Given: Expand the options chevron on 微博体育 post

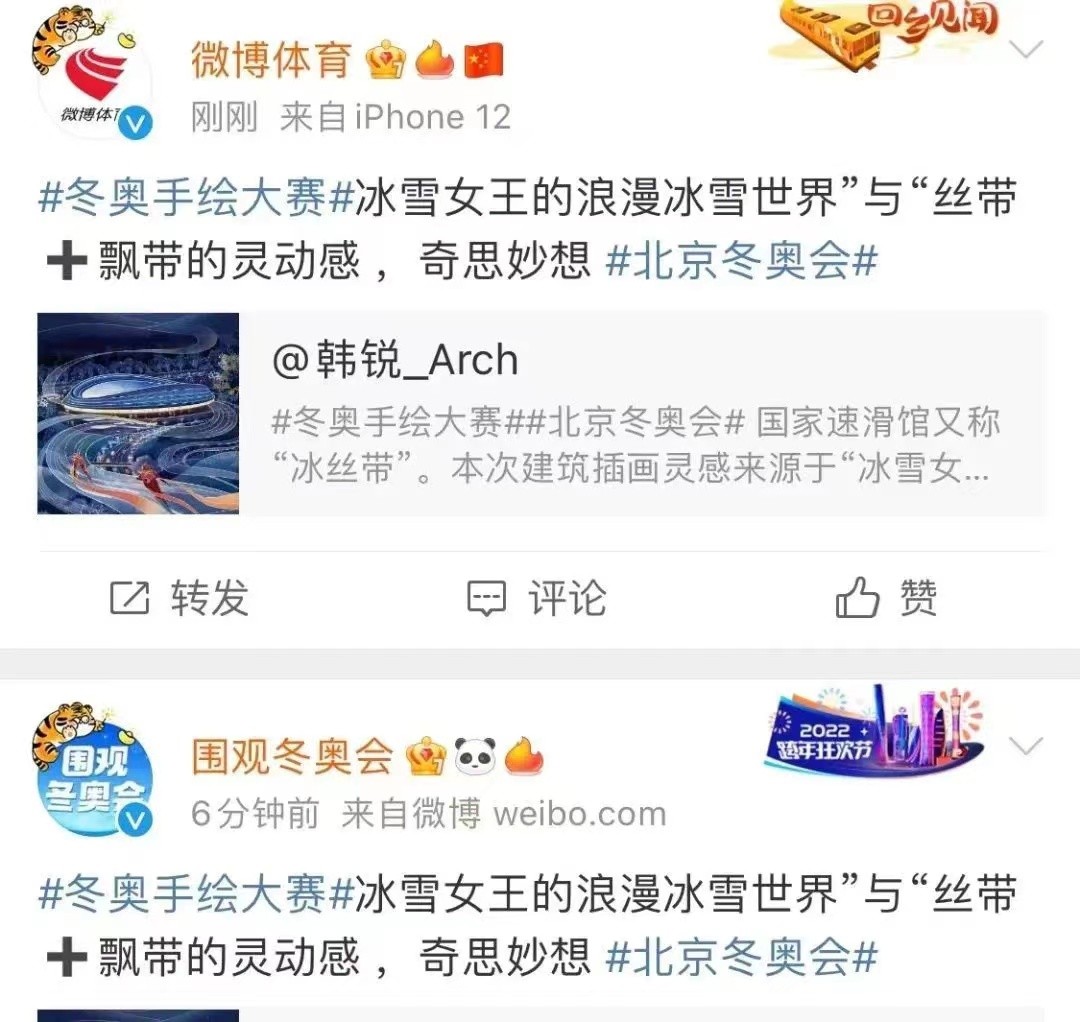Looking at the screenshot, I should 1027,49.
